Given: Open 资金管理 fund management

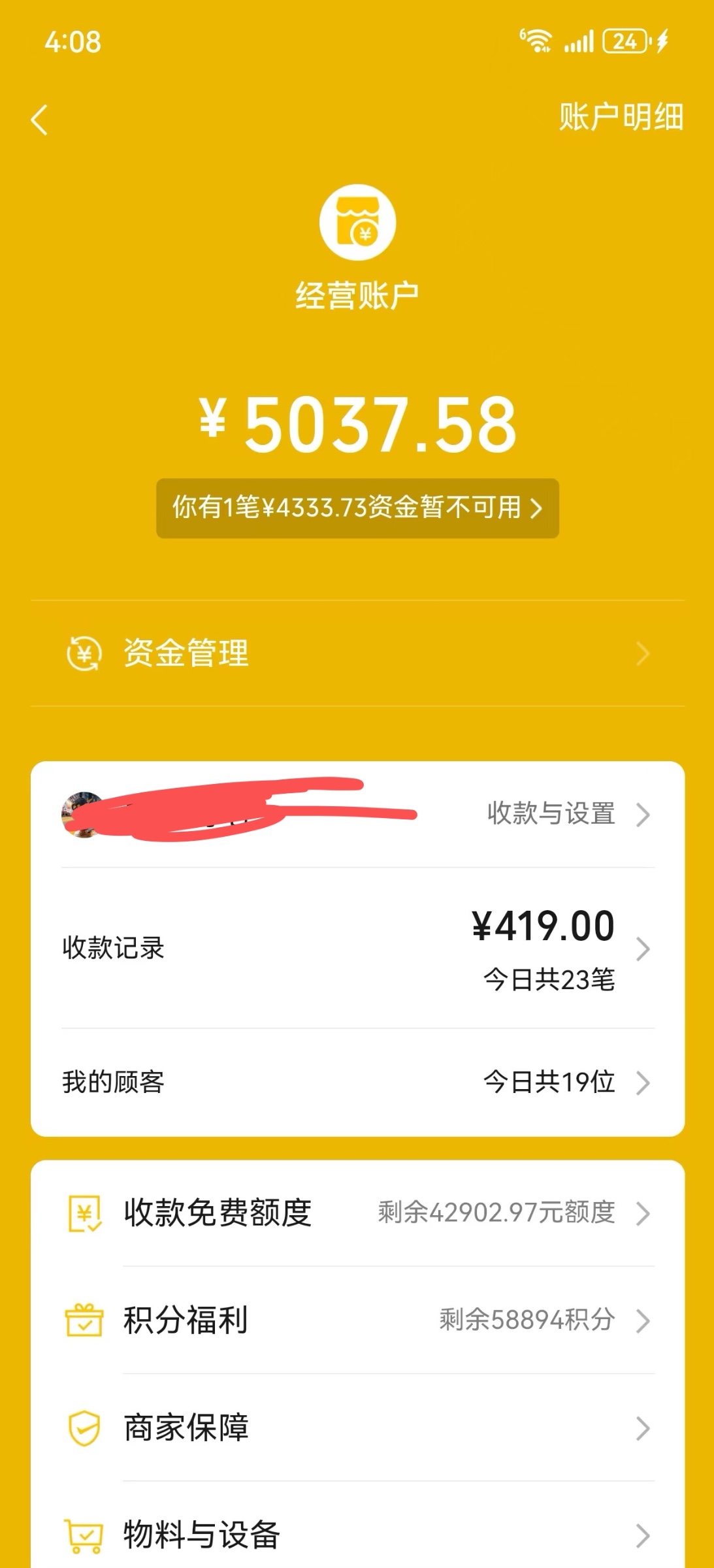Looking at the screenshot, I should pos(357,653).
